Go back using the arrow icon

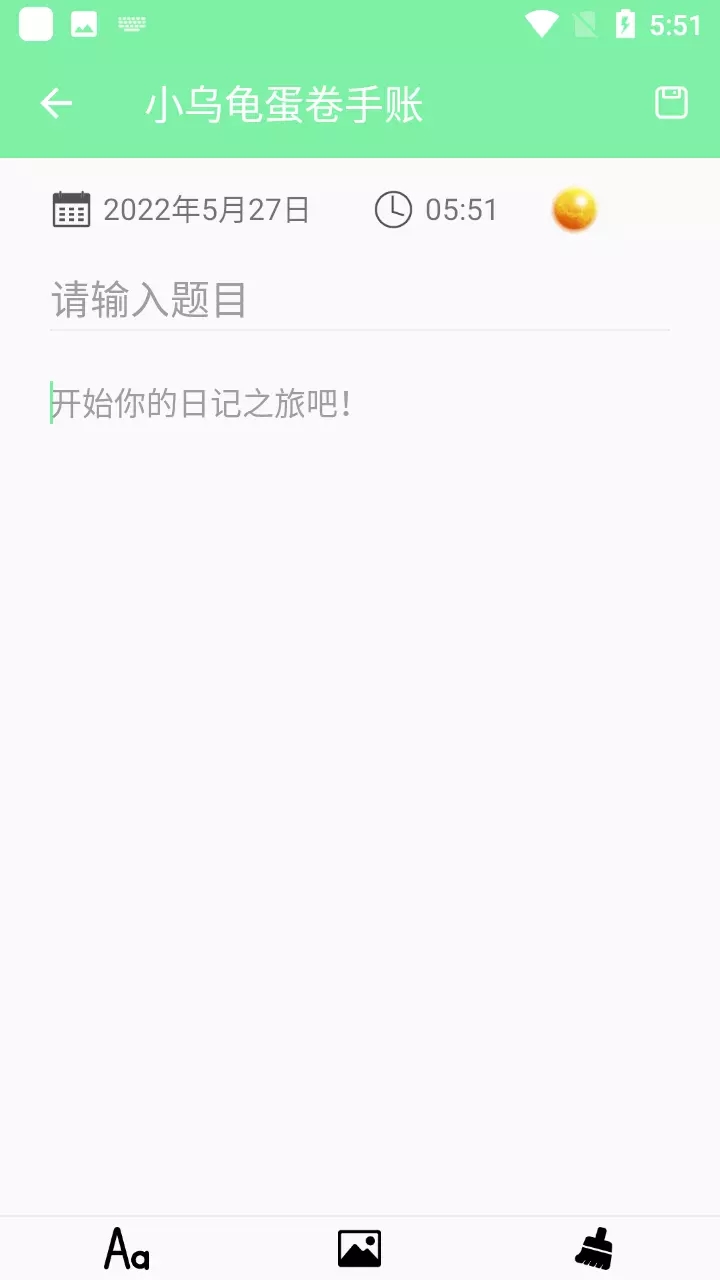(x=56, y=102)
